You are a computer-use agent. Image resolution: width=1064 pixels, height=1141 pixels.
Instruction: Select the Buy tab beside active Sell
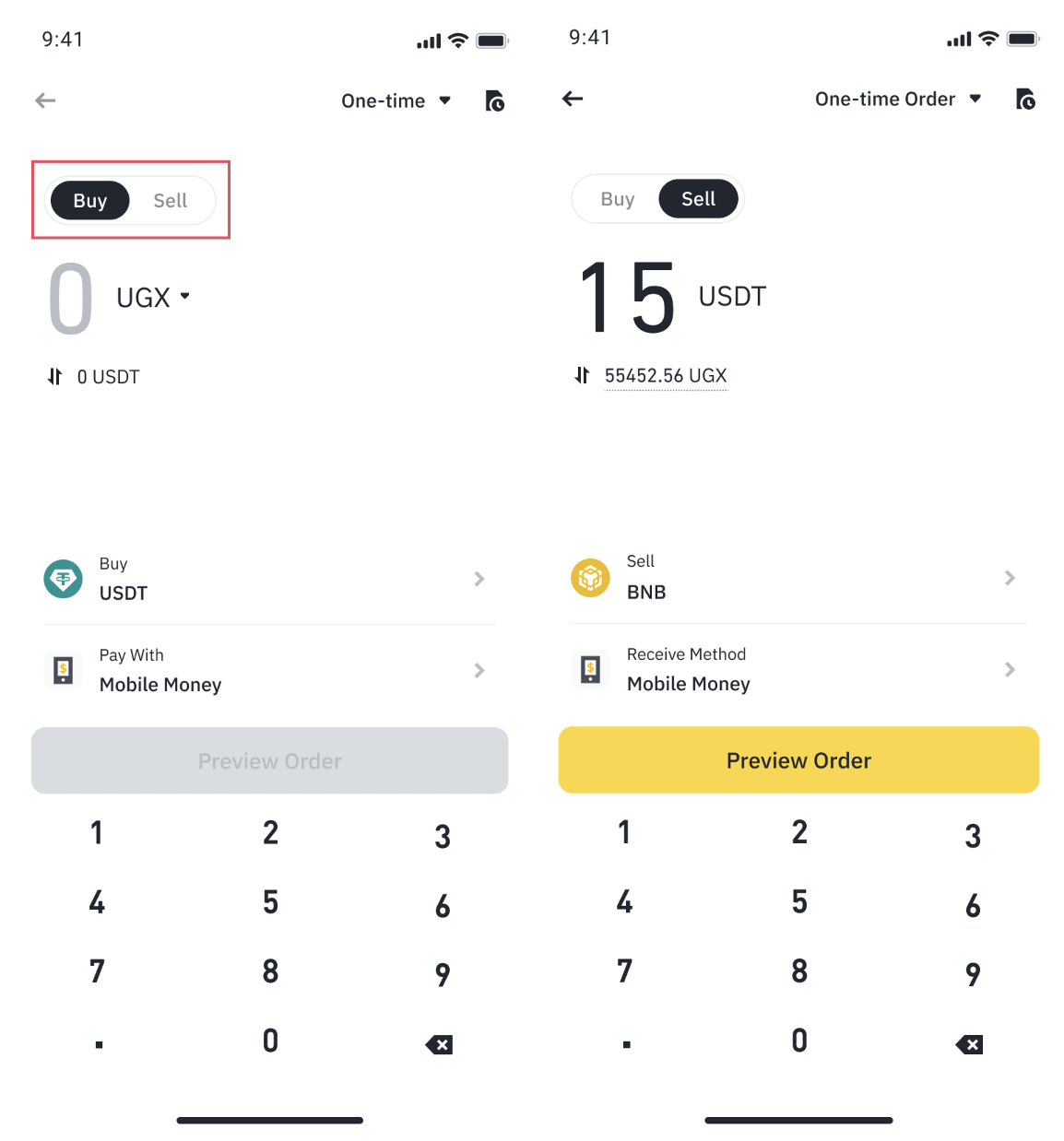617,199
